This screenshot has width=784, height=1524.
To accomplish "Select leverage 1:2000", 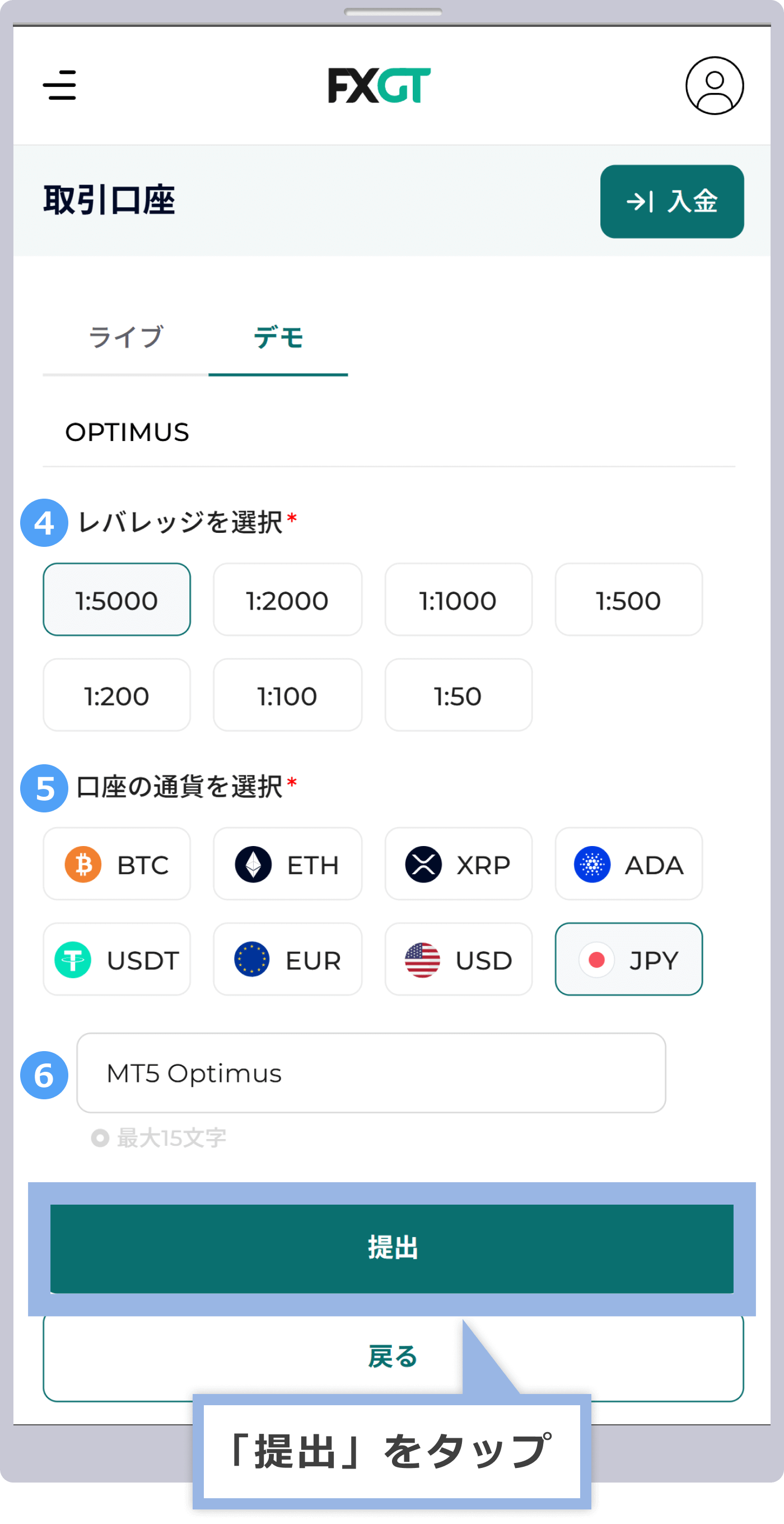I will coord(287,600).
